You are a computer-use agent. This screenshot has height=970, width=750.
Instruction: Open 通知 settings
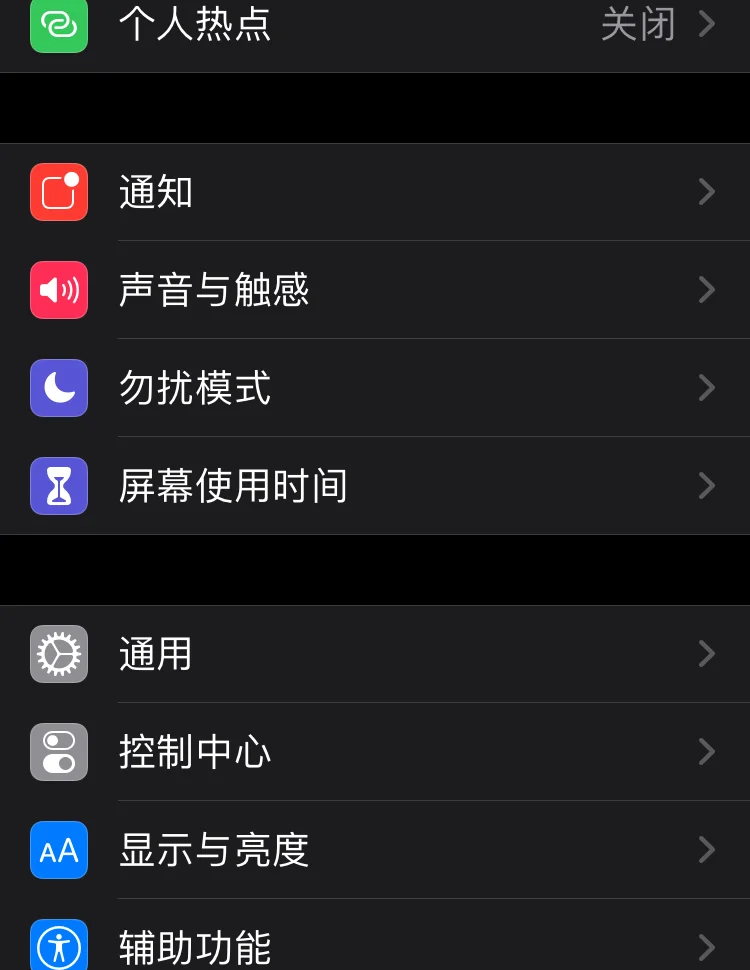click(x=375, y=192)
